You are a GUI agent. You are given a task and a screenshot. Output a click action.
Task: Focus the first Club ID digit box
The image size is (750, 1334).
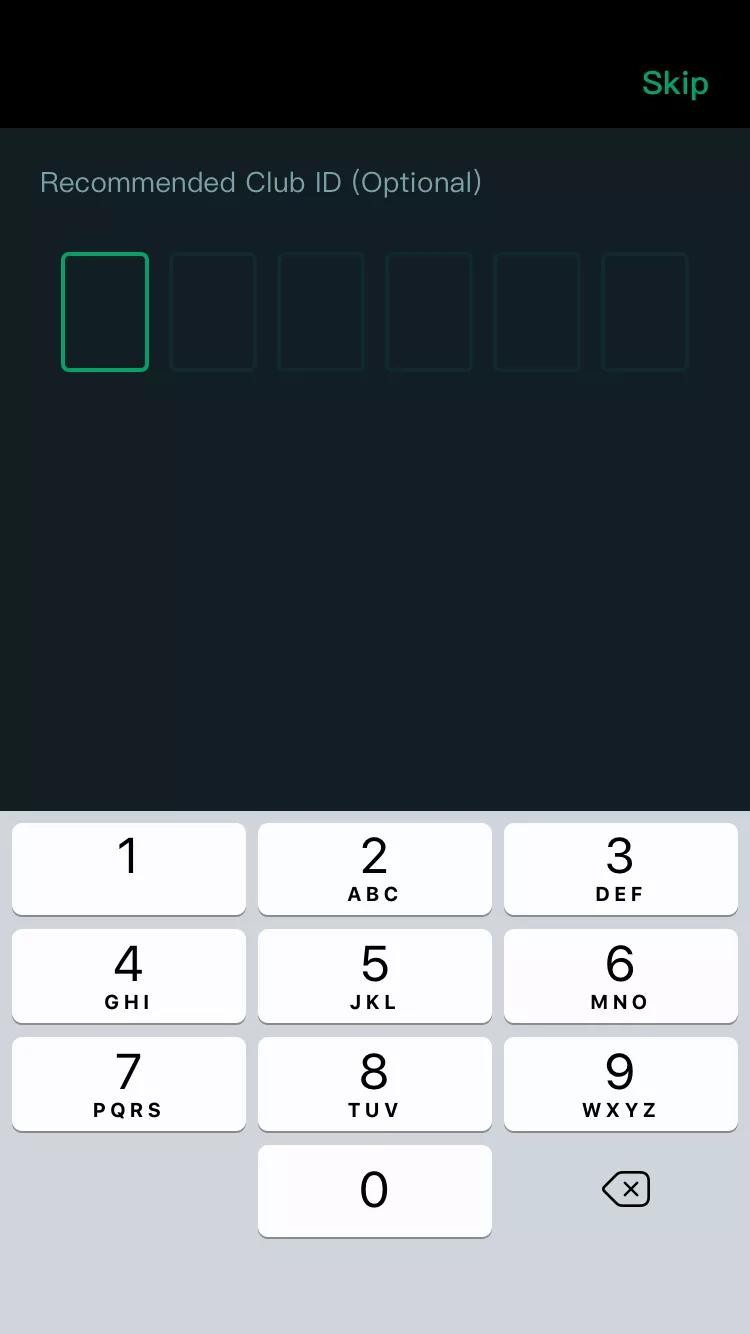pyautogui.click(x=105, y=312)
